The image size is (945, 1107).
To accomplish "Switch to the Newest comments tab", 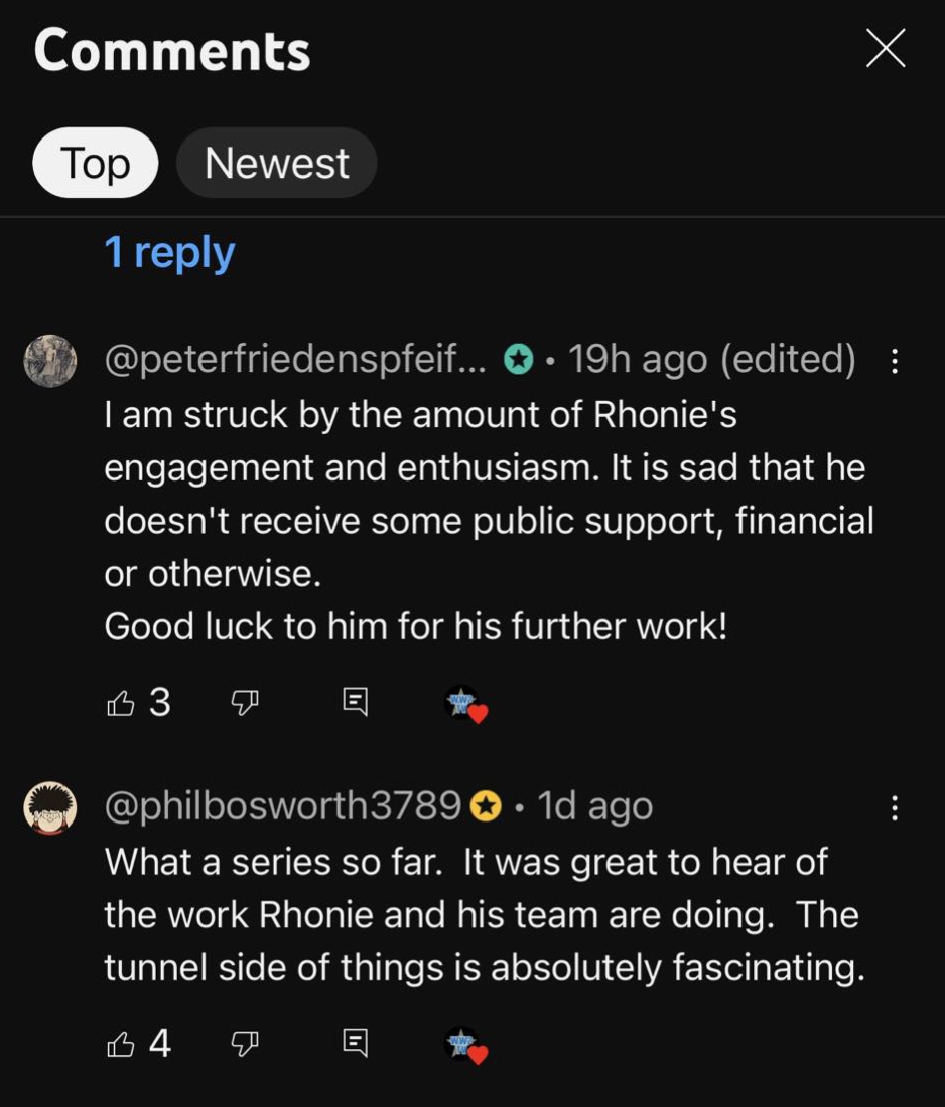I will [277, 163].
